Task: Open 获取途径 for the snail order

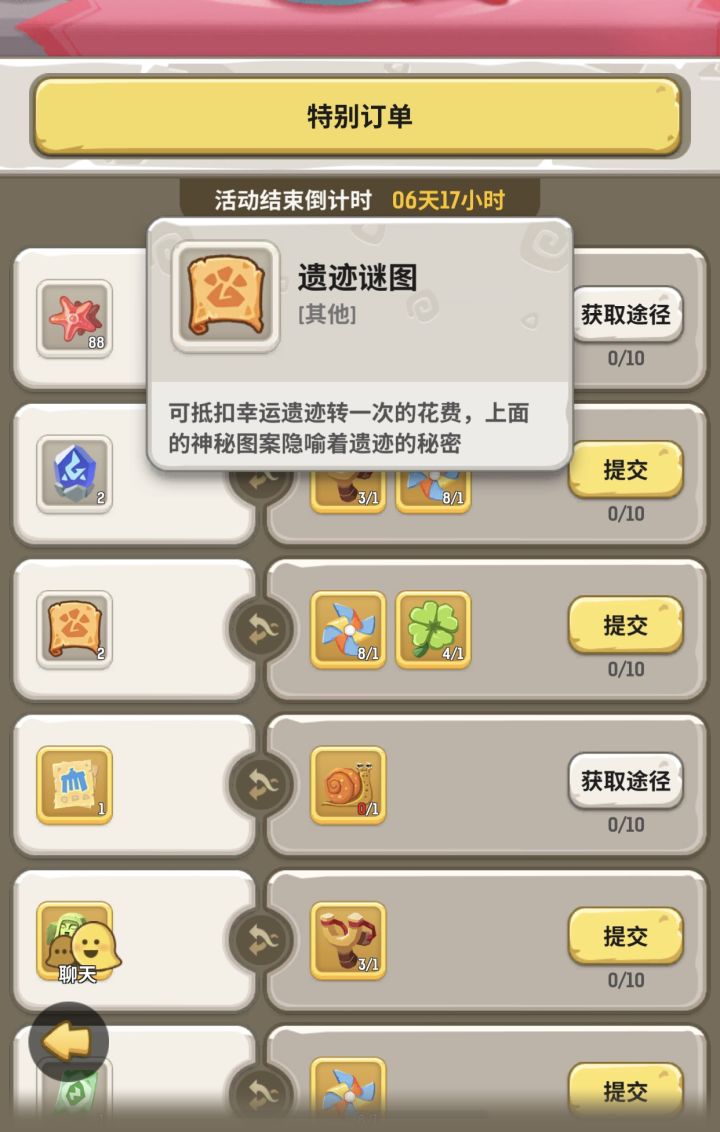Action: pos(625,783)
